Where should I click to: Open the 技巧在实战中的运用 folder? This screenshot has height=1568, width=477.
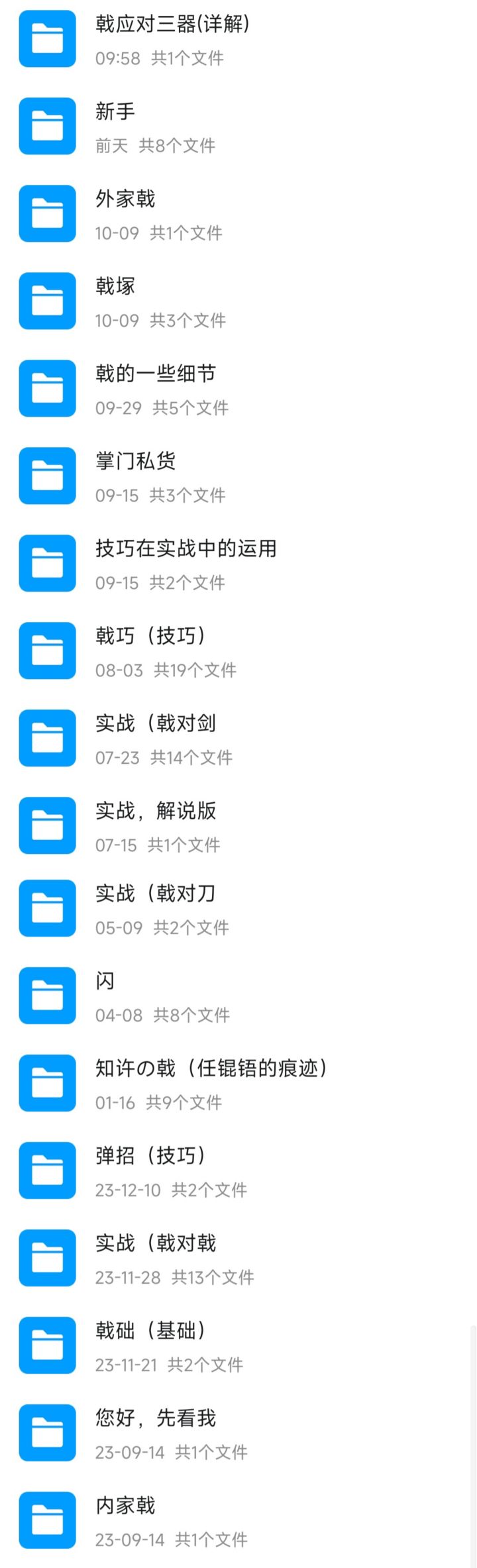pos(185,564)
